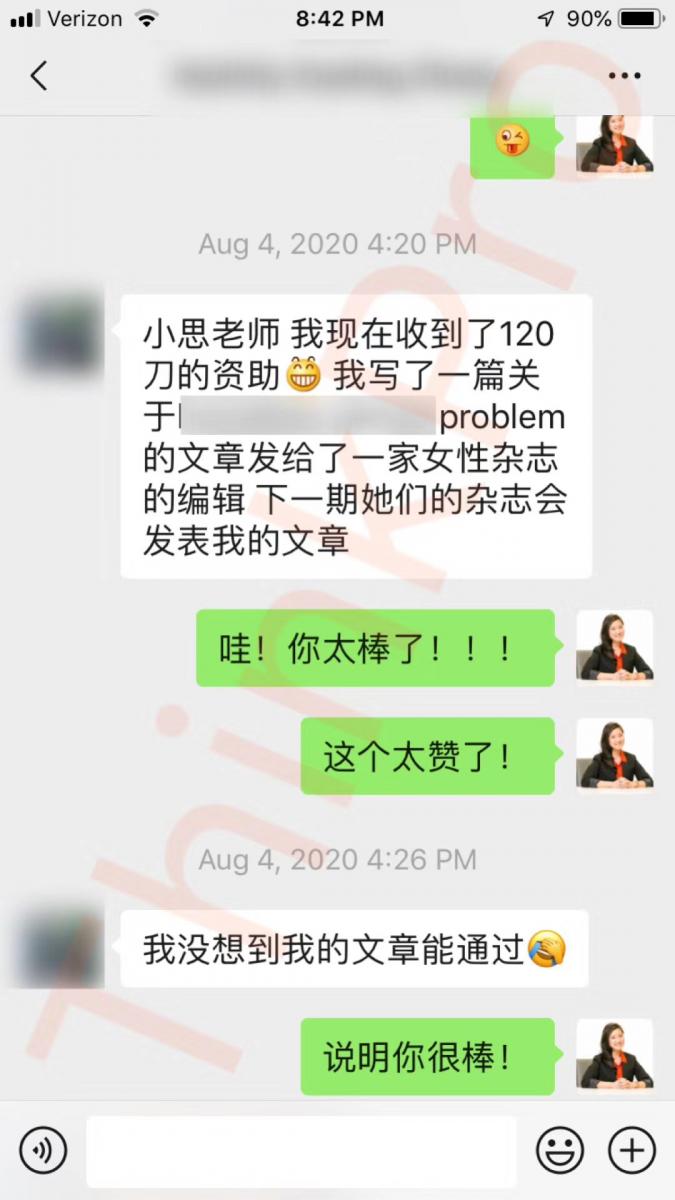Go back to the chat list
Image resolution: width=675 pixels, height=1200 pixels.
tap(38, 76)
